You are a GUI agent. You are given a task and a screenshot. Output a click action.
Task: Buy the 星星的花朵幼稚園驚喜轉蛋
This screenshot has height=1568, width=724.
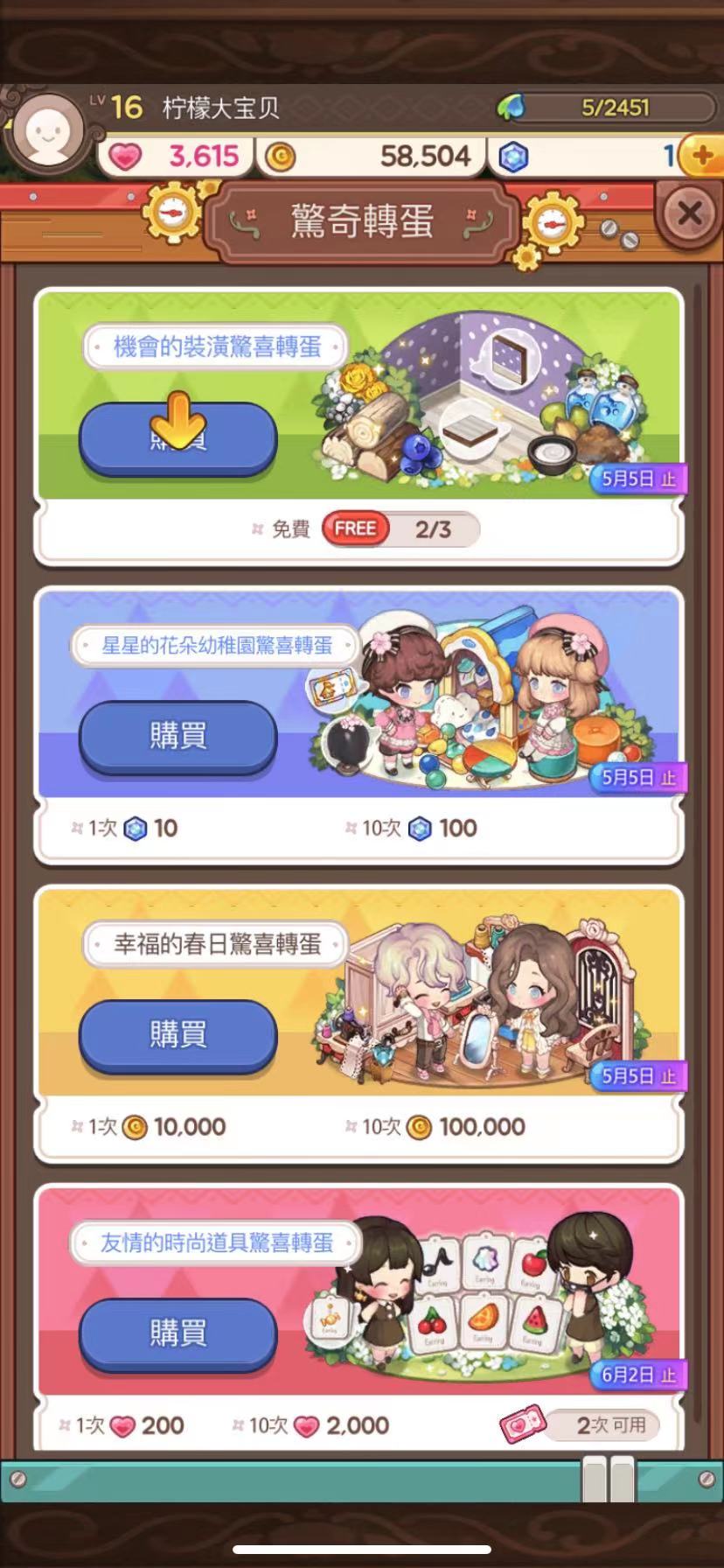178,737
